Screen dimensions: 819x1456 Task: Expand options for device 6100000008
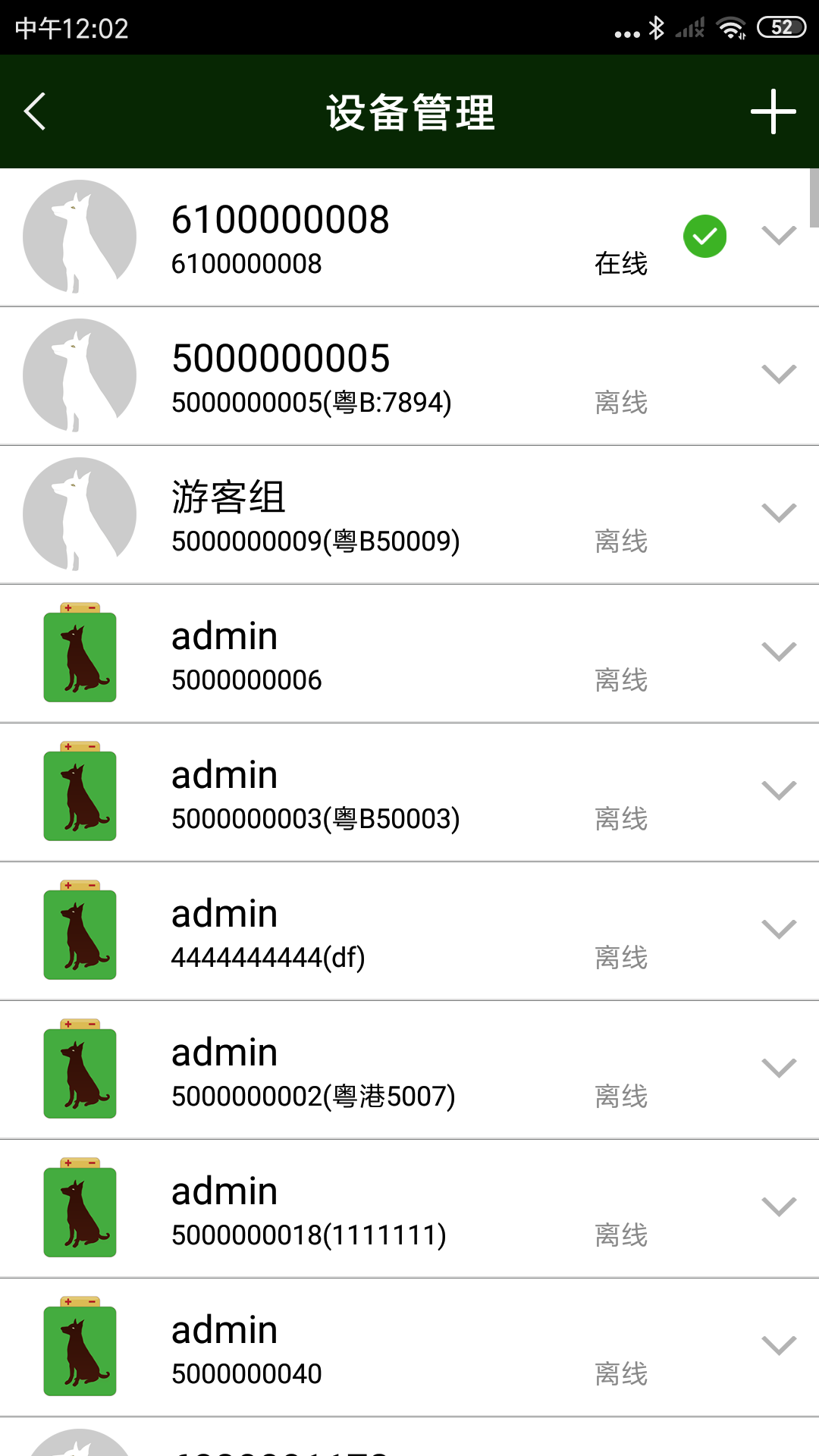click(x=779, y=236)
